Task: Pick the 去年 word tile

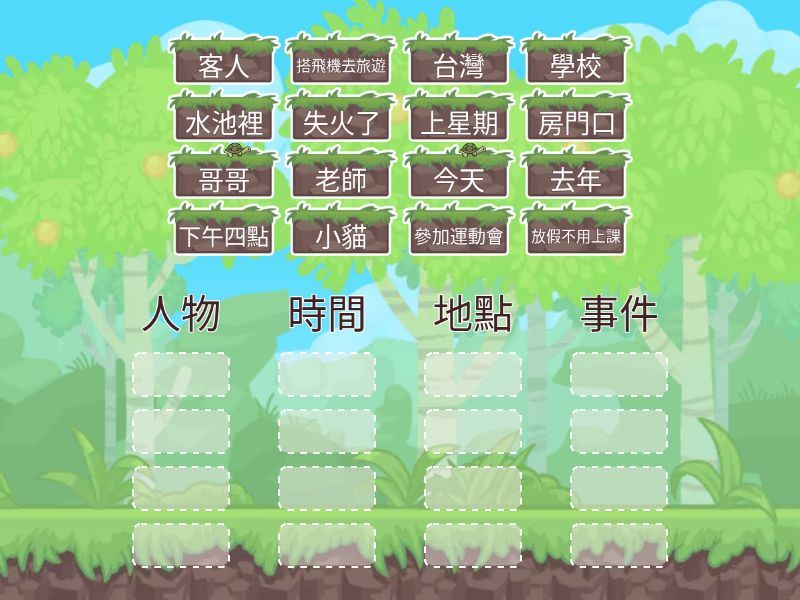Action: pyautogui.click(x=576, y=180)
